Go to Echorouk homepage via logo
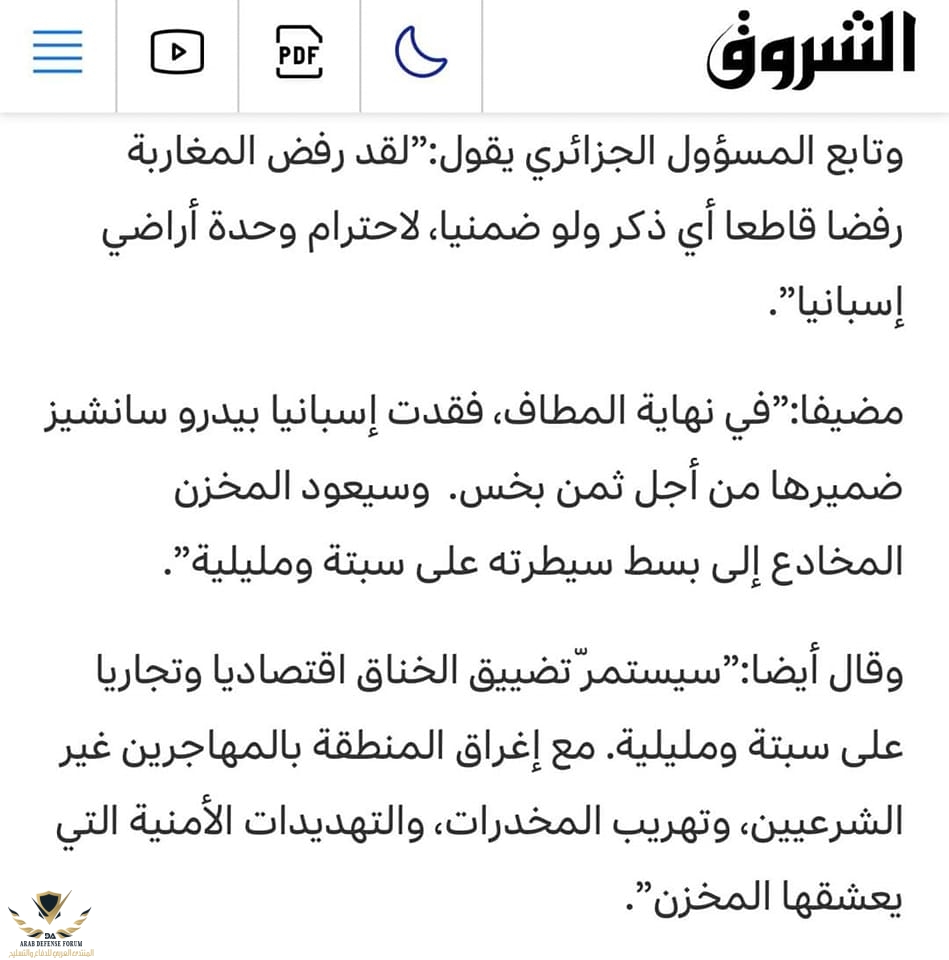The width and height of the screenshot is (949, 960). (811, 50)
